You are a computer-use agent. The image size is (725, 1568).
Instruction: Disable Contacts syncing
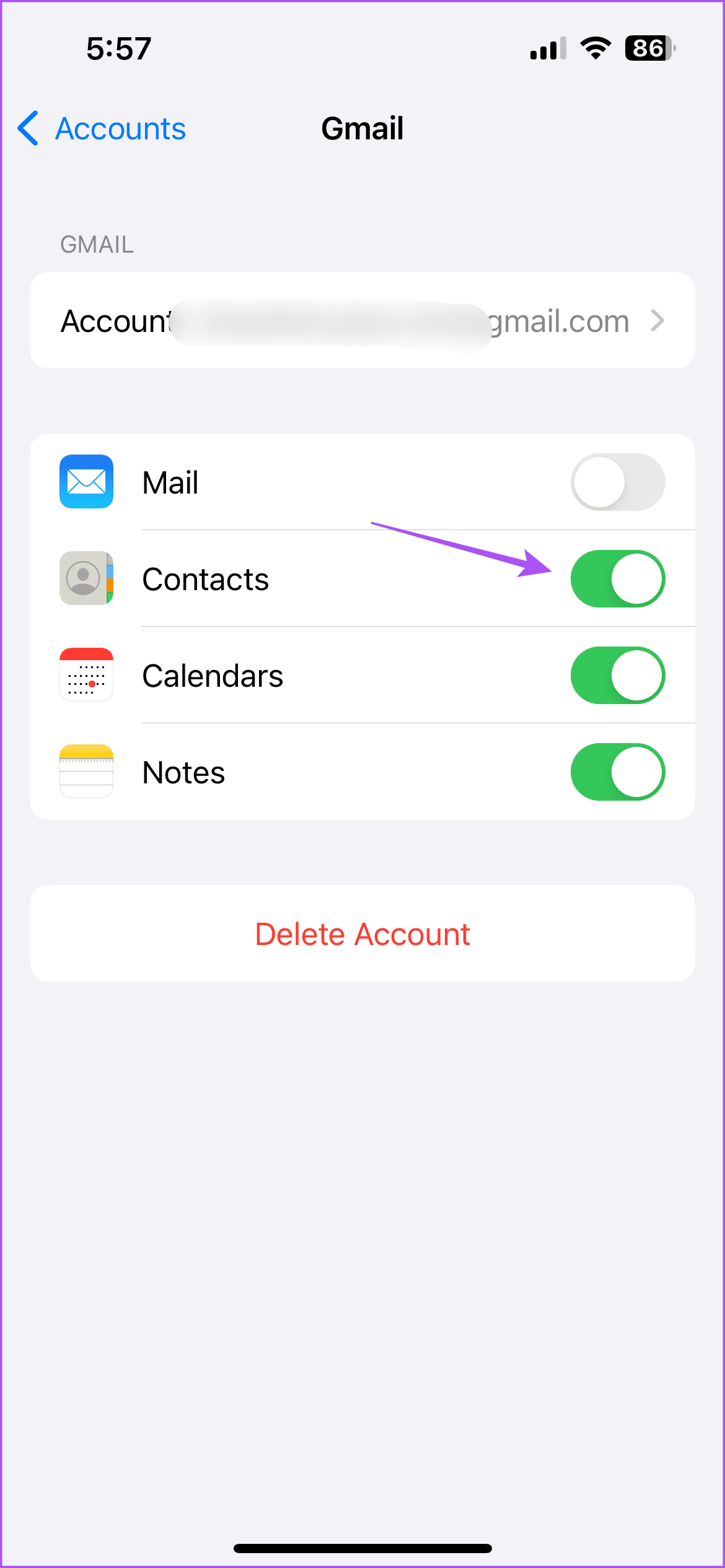tap(618, 578)
